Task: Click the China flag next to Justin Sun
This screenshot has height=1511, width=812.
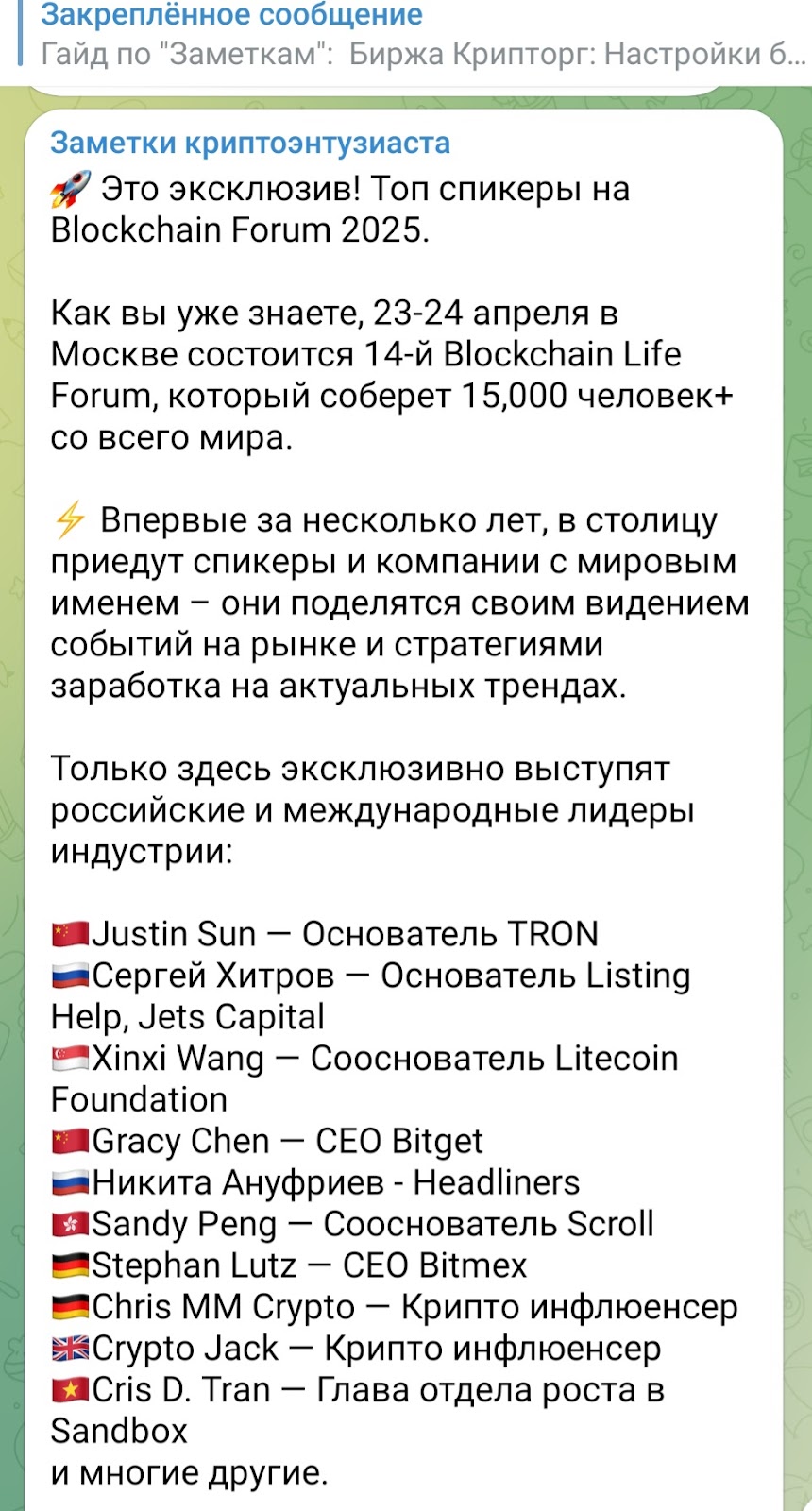Action: [x=69, y=933]
